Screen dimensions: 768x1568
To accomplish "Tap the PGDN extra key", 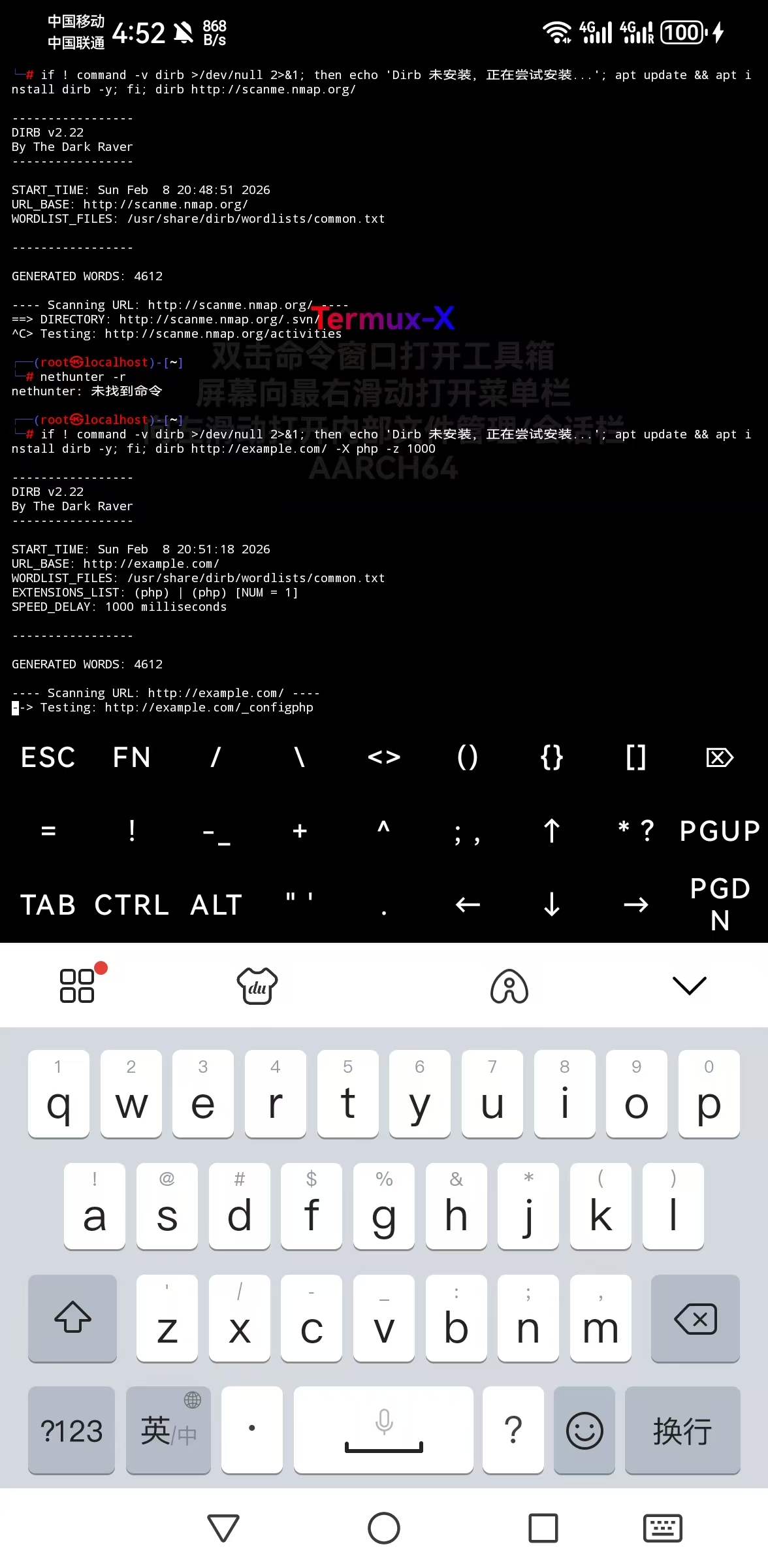I will pyautogui.click(x=720, y=904).
